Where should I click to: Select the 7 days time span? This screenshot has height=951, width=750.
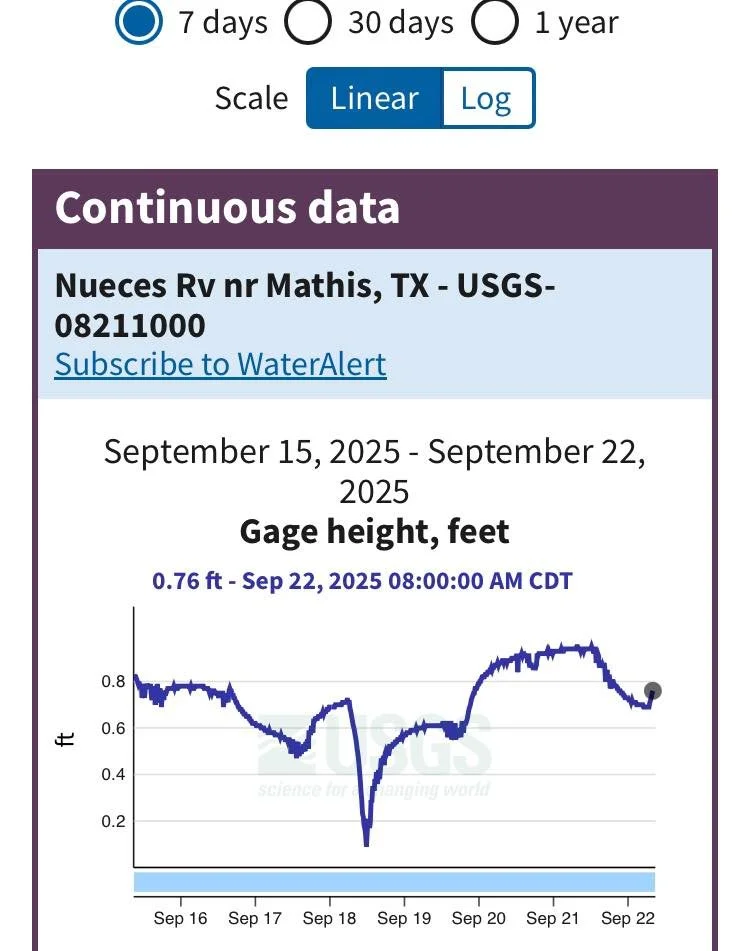(x=139, y=22)
